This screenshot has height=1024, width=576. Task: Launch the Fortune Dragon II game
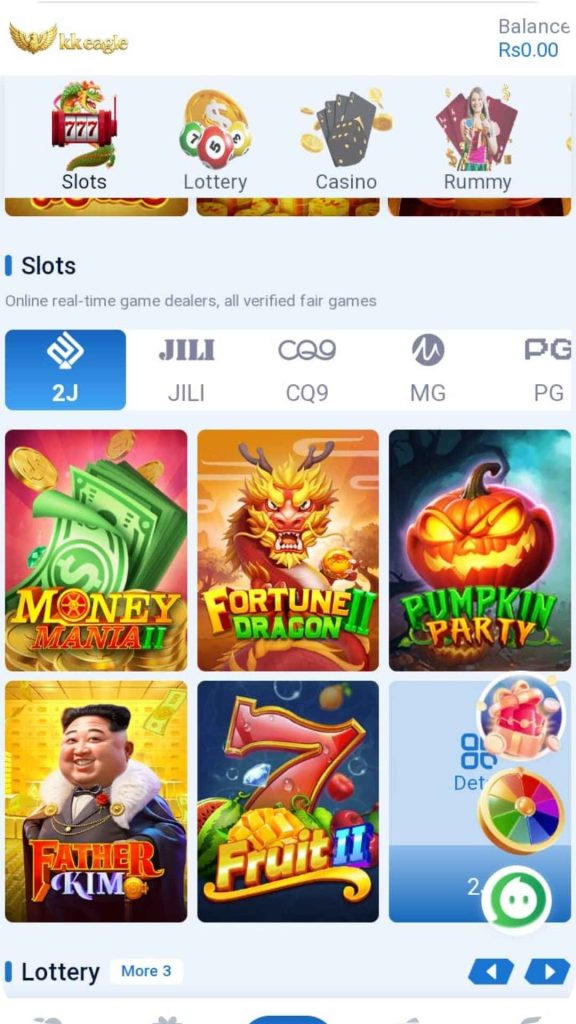point(288,550)
